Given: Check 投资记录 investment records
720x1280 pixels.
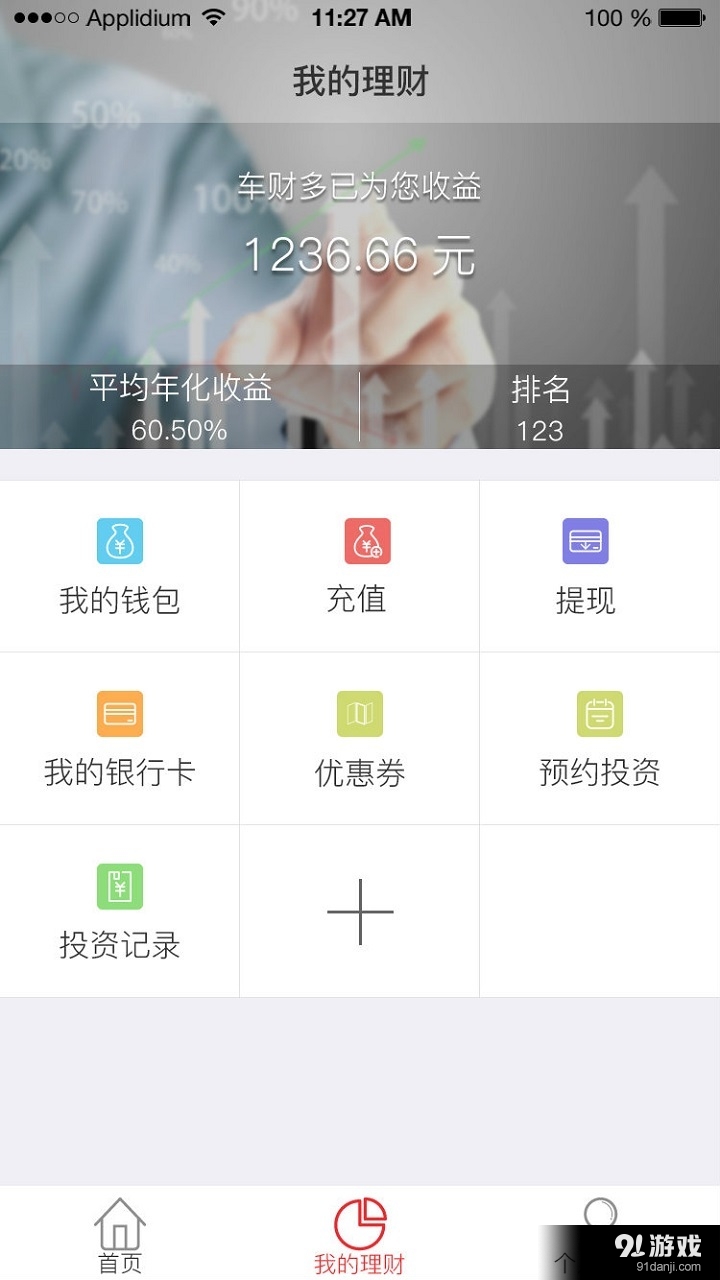Looking at the screenshot, I should (119, 911).
